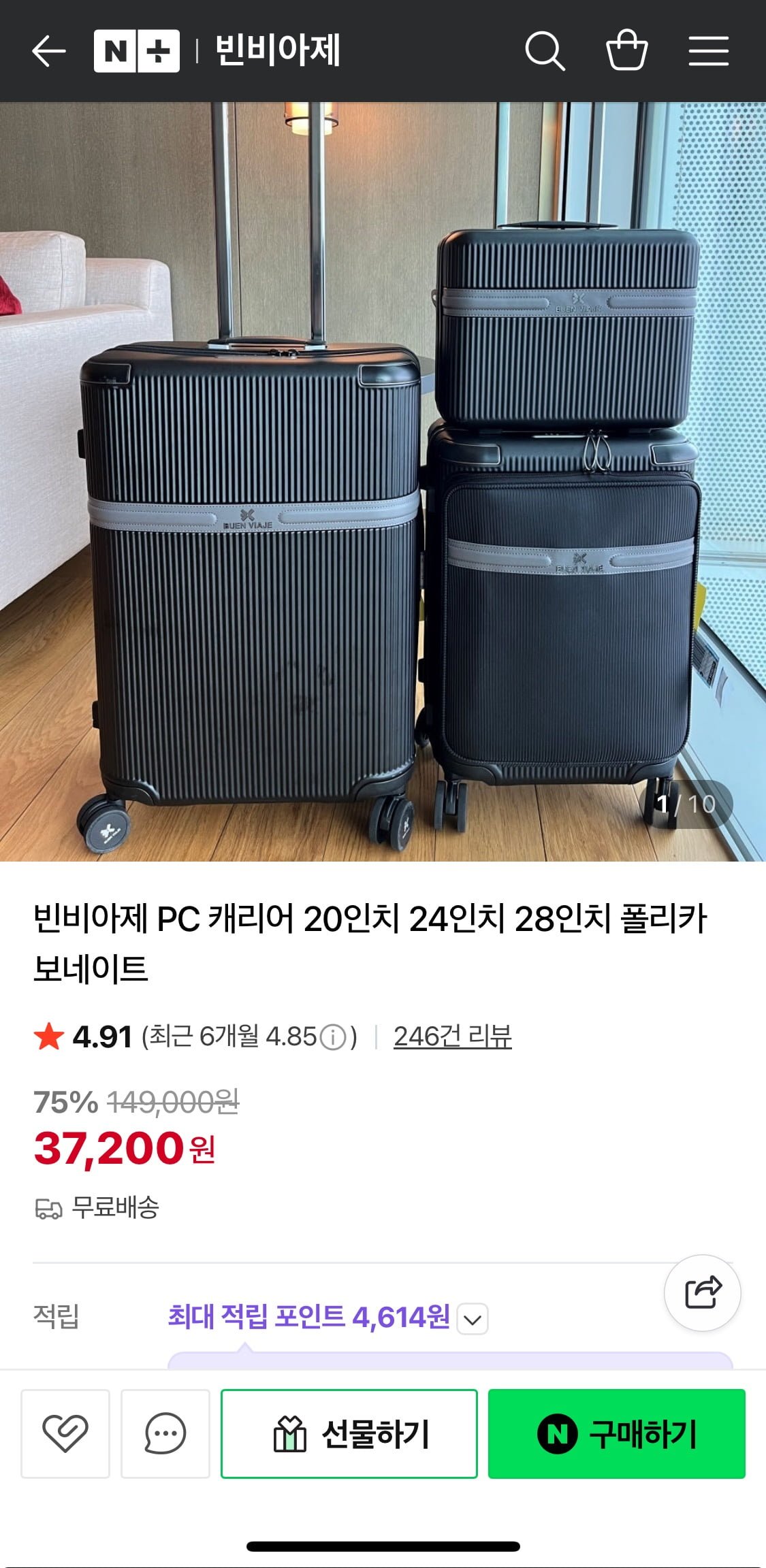Show info about the recent 6-month rating
766x1568 pixels.
[x=333, y=1038]
